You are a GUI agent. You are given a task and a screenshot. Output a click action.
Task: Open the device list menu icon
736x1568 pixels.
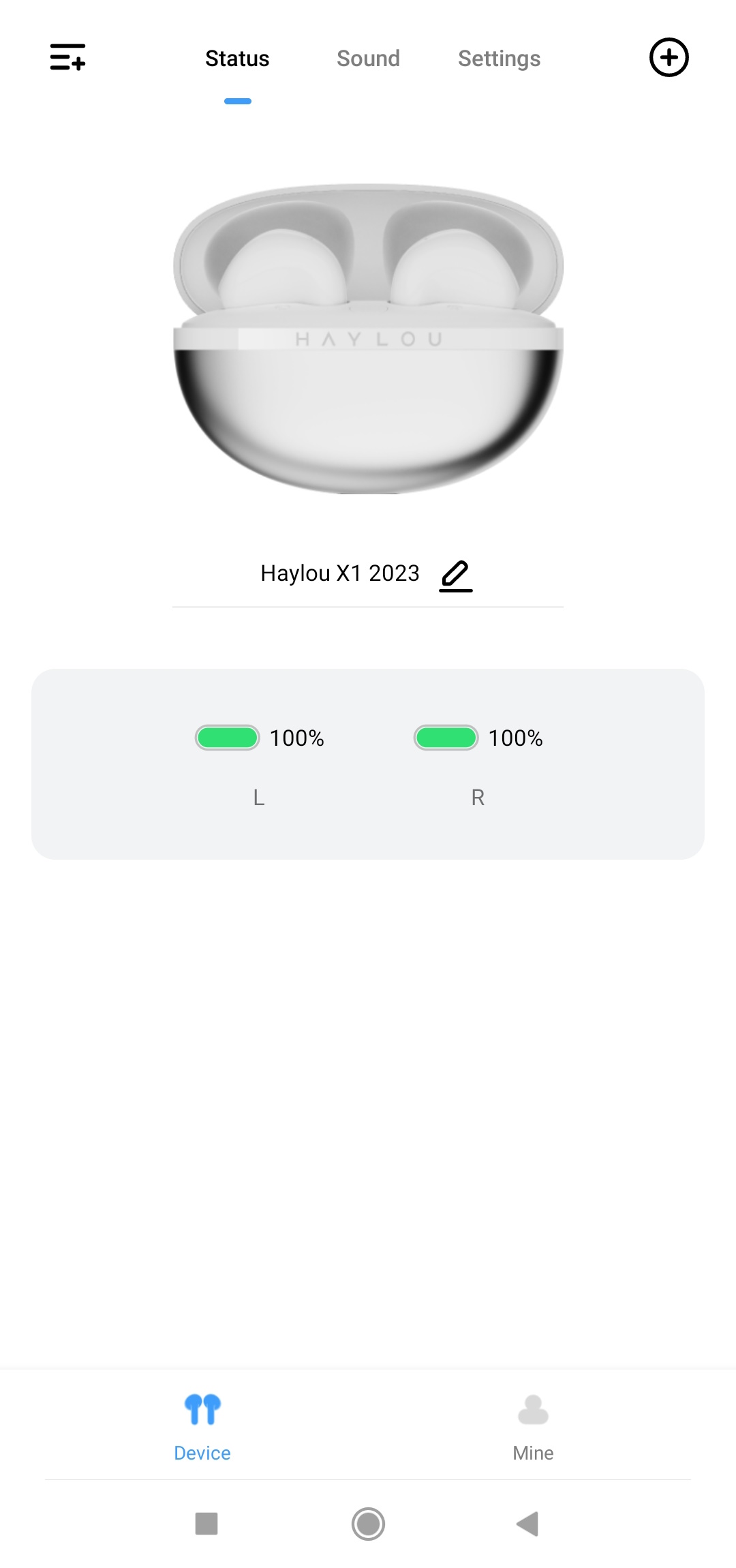click(x=67, y=57)
